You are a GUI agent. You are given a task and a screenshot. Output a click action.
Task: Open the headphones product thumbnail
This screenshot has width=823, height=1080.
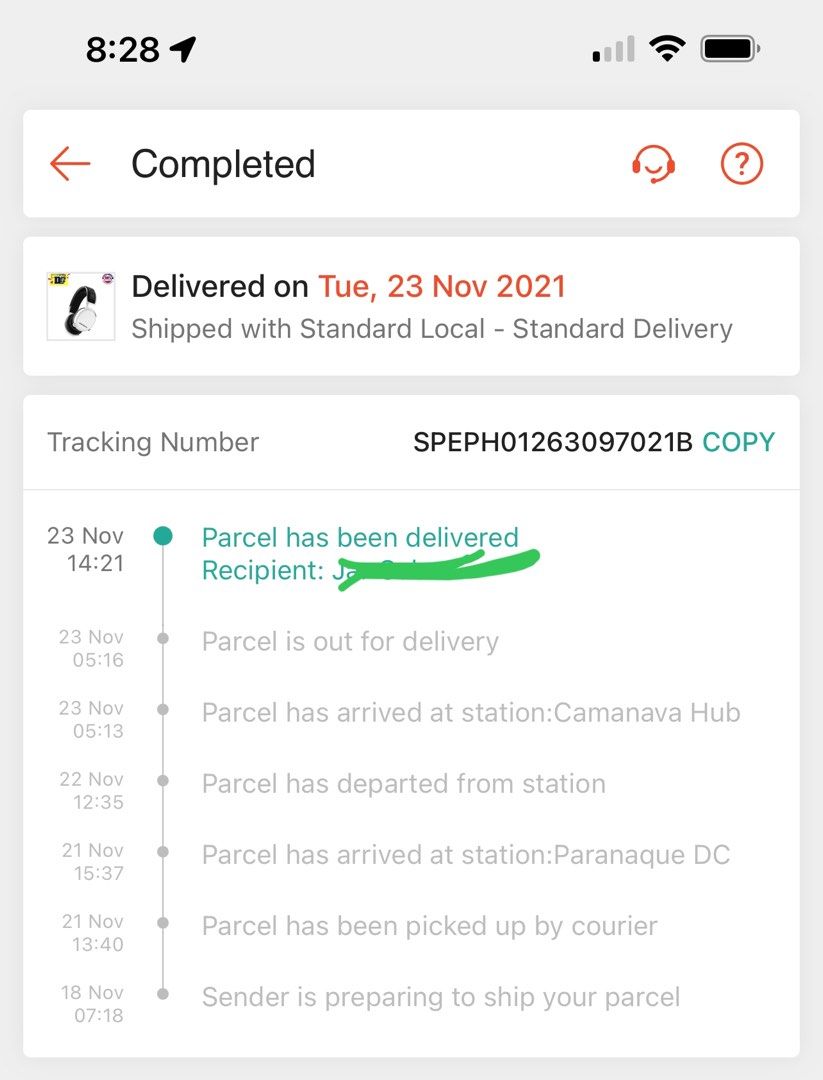[80, 305]
